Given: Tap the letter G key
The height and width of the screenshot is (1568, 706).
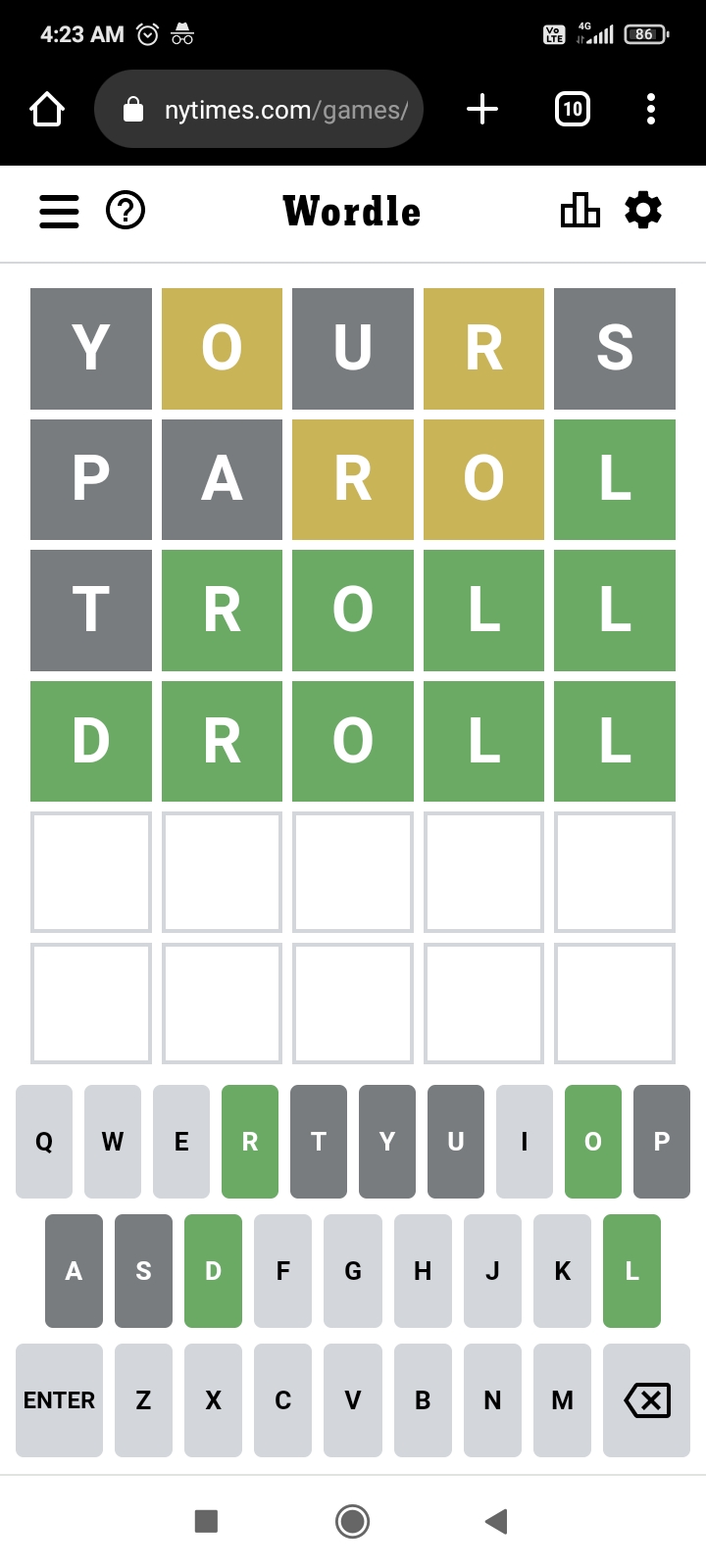Looking at the screenshot, I should 353,1270.
